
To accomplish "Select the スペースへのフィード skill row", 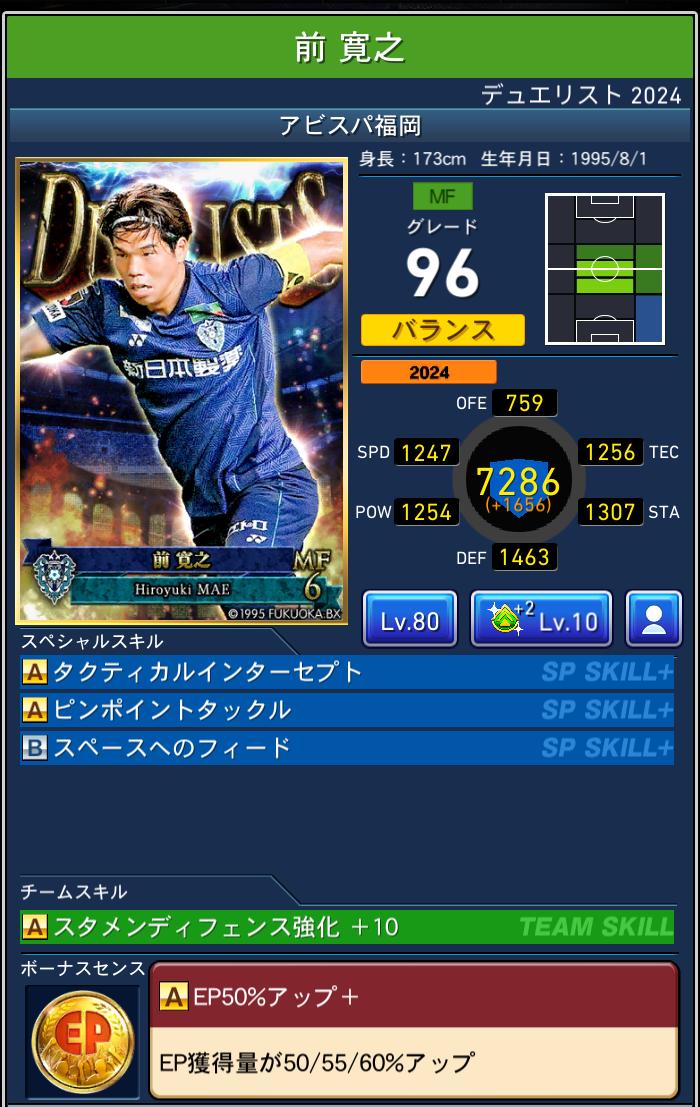I will point(346,748).
